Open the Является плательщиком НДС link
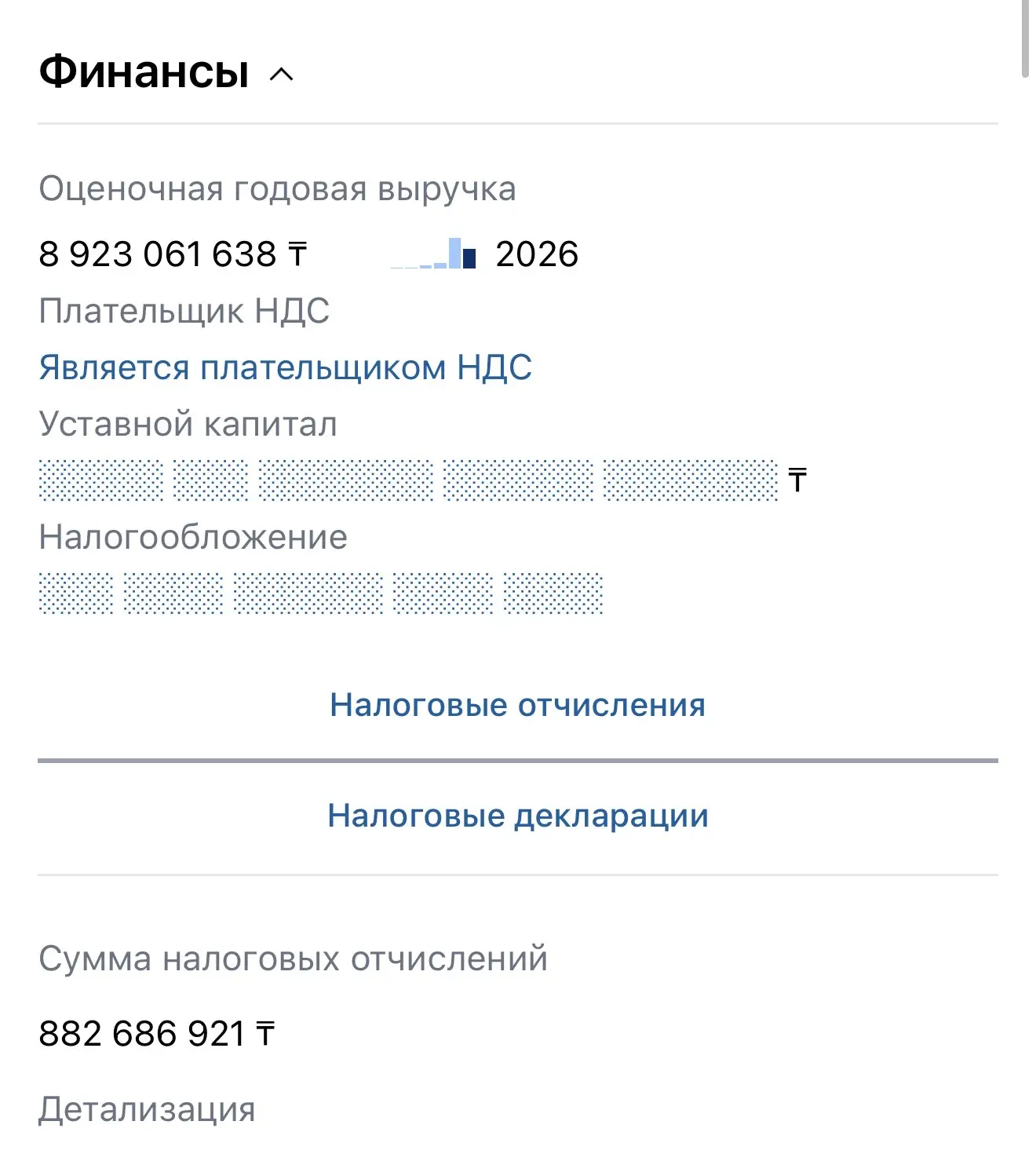This screenshot has height=1154, width=1036. coord(285,367)
